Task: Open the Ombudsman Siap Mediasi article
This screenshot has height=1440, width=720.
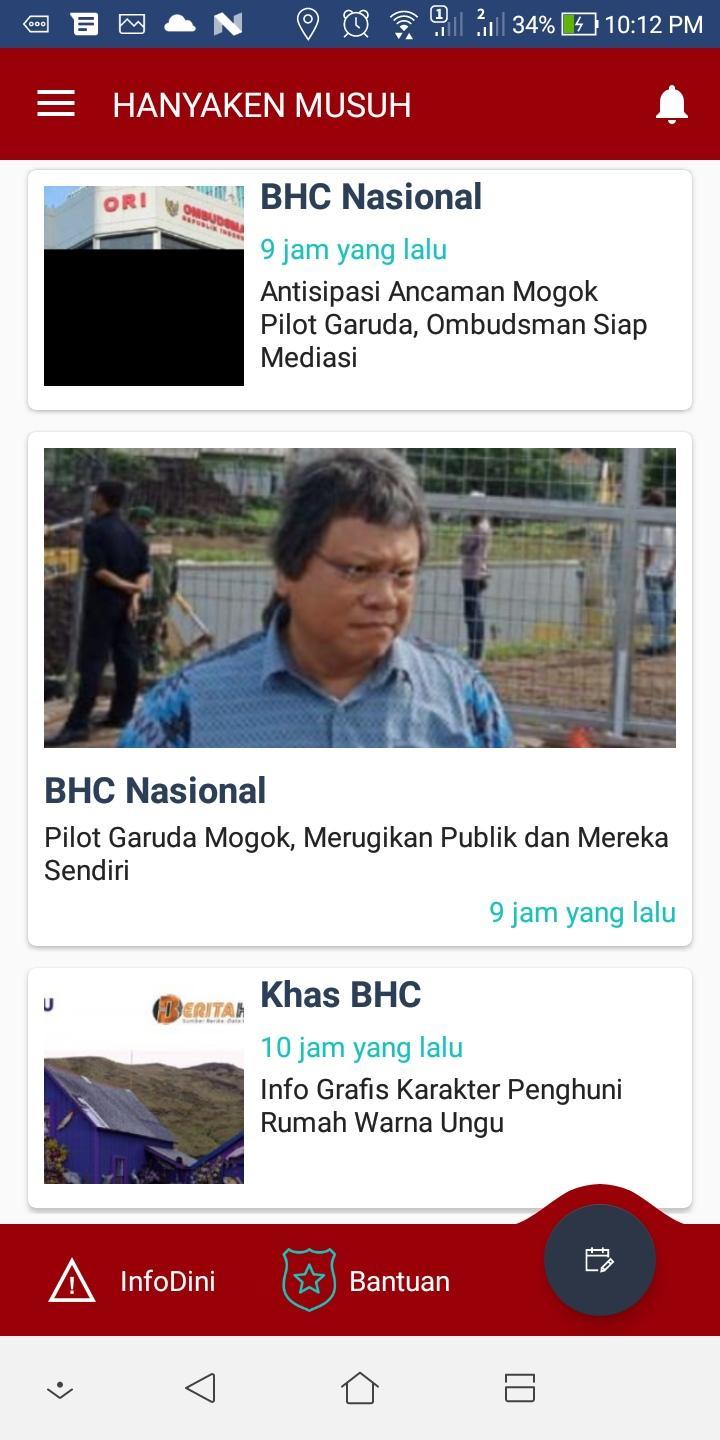Action: tap(453, 324)
